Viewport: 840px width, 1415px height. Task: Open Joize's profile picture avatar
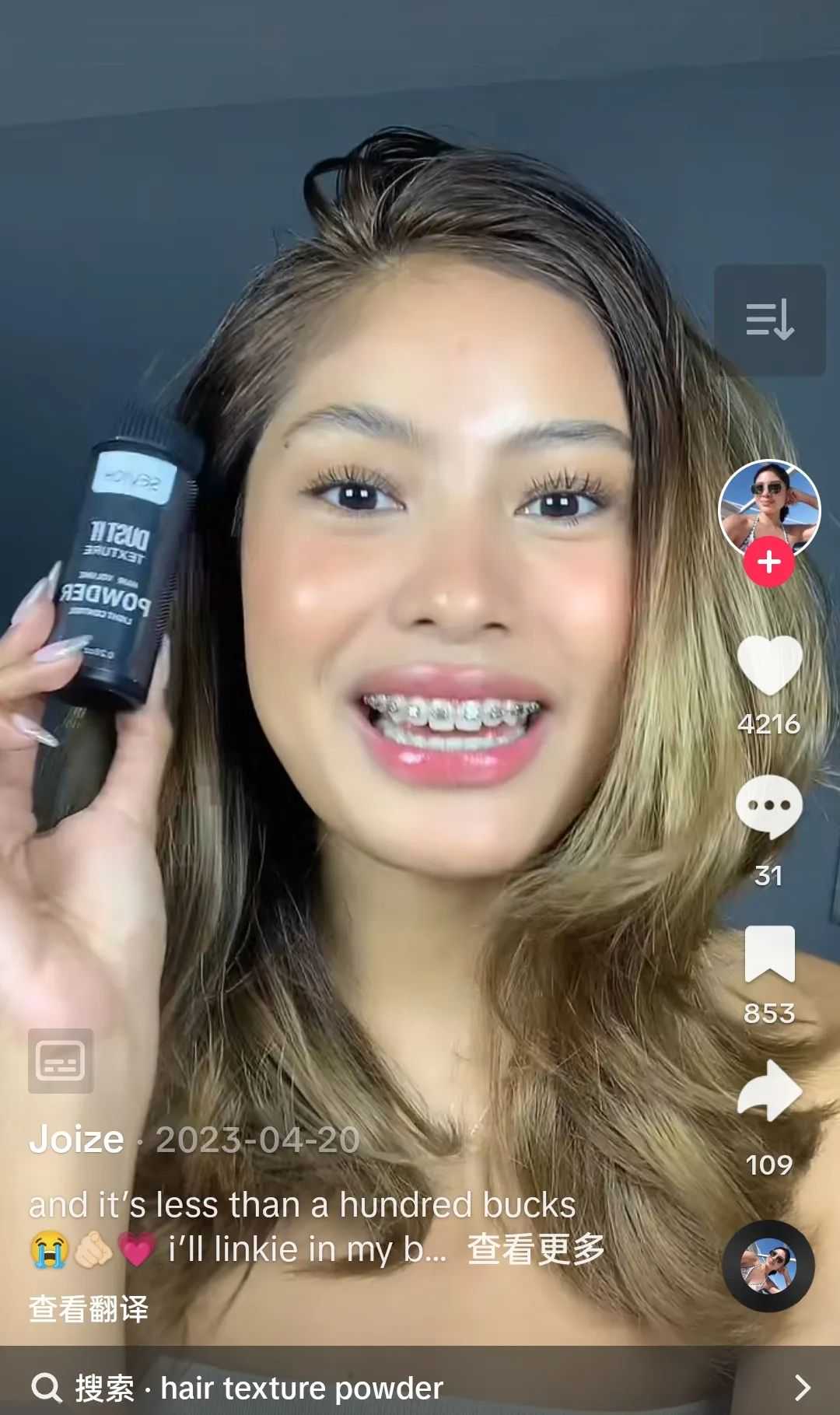769,506
